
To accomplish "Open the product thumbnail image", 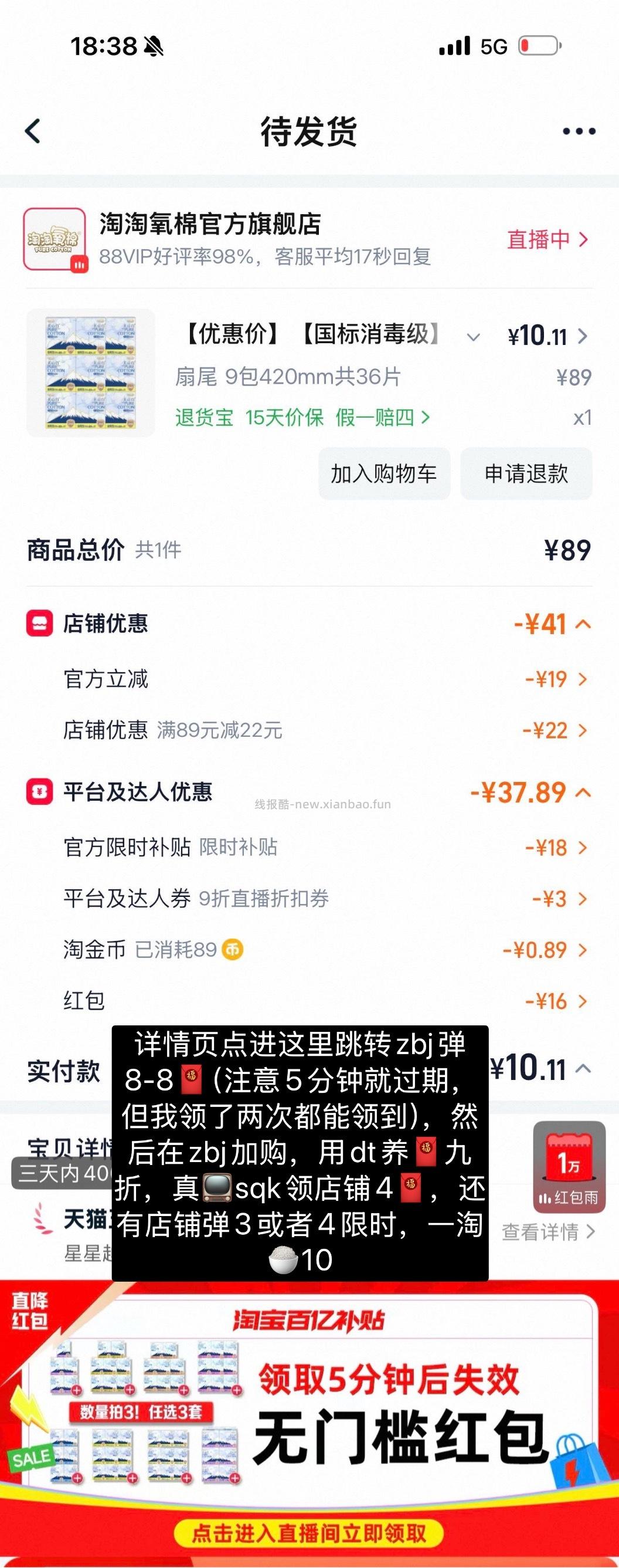I will tap(90, 371).
